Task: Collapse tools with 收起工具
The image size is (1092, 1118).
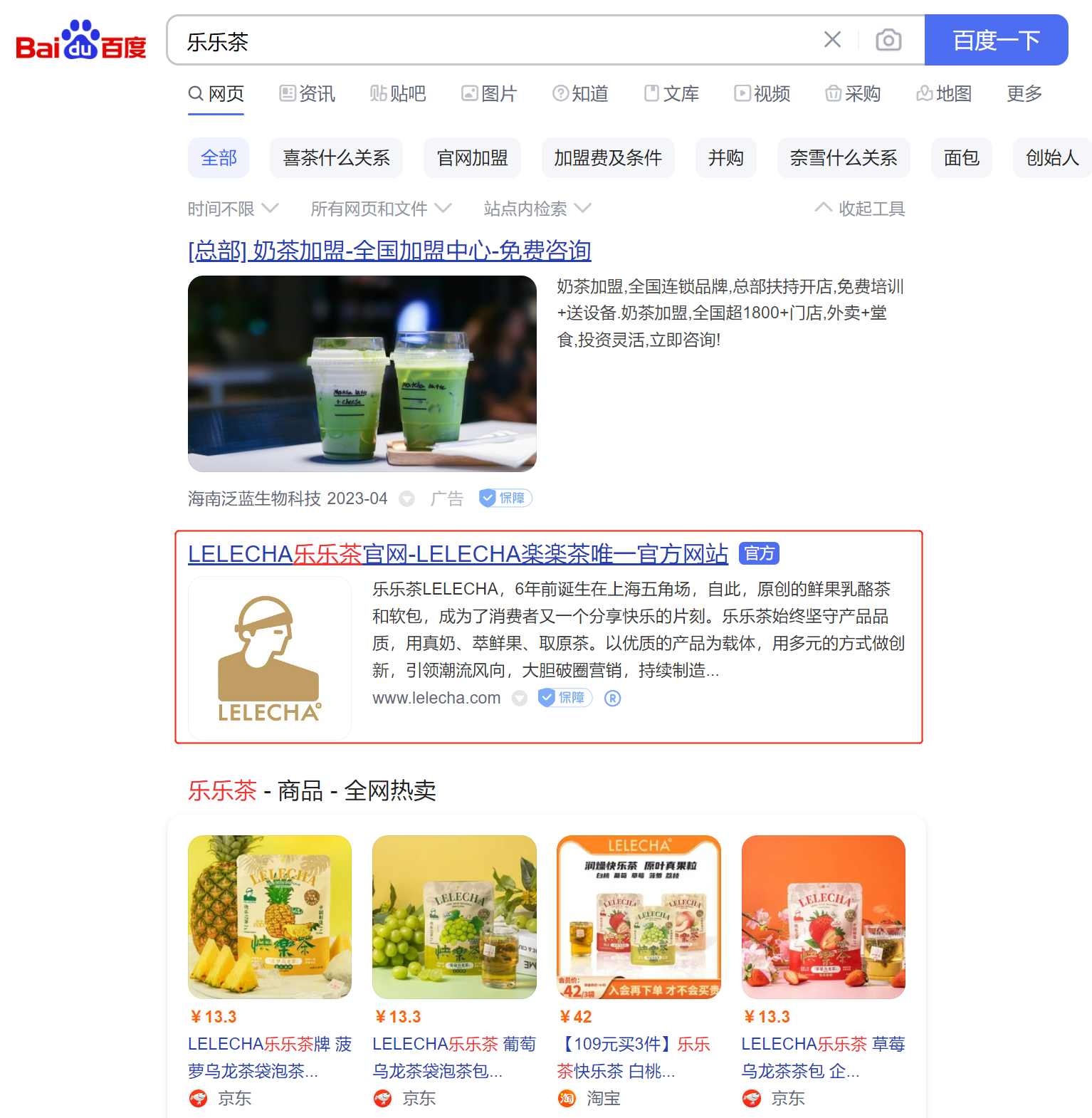Action: coord(860,209)
